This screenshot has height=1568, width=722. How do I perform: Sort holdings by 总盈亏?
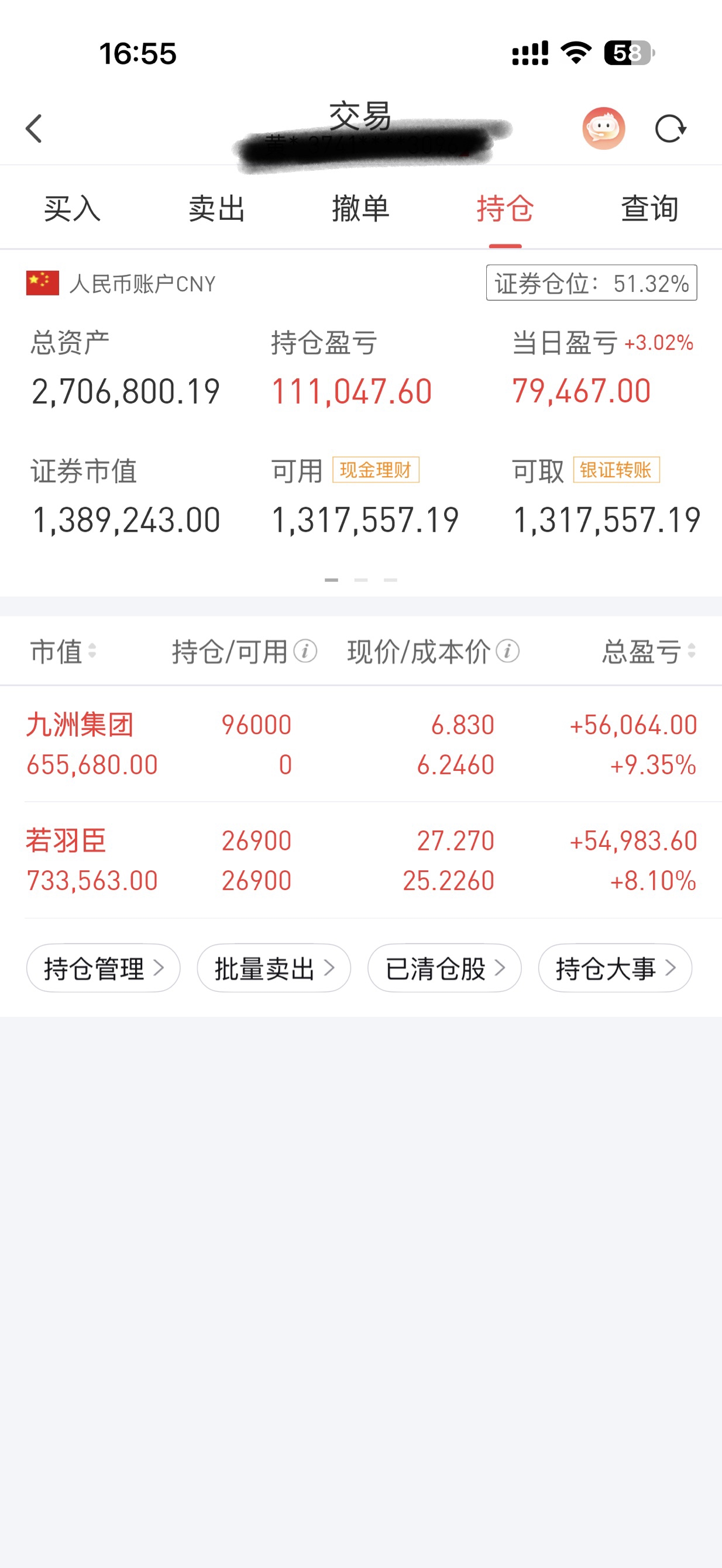click(x=648, y=652)
